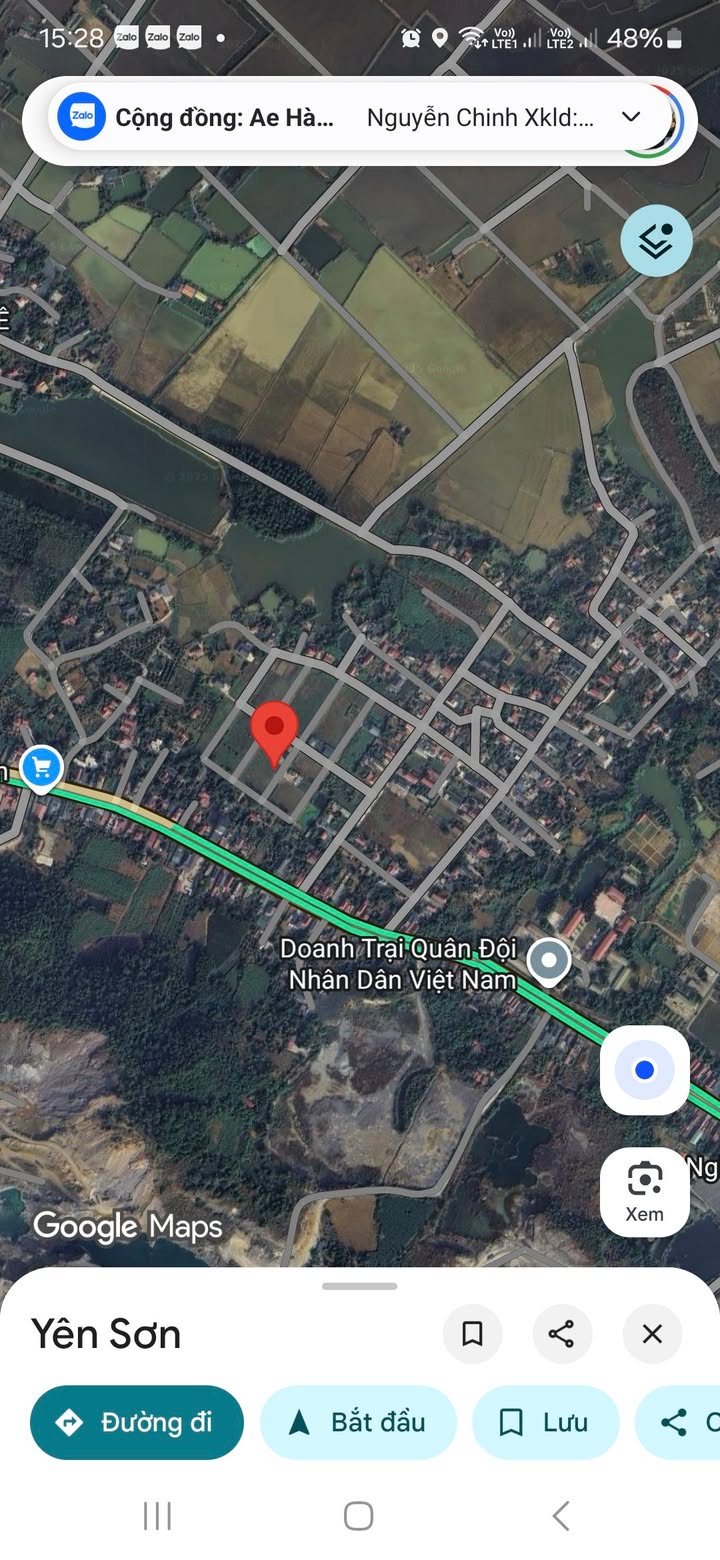Share the Yên Sơn location

[x=562, y=1333]
